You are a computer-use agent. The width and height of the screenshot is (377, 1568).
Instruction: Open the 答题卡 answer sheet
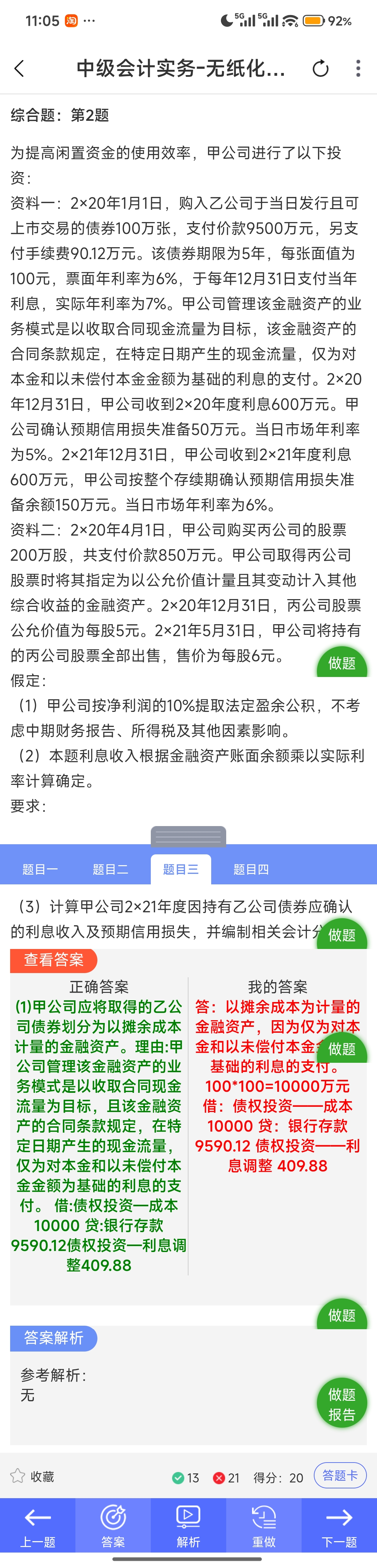340,1475
